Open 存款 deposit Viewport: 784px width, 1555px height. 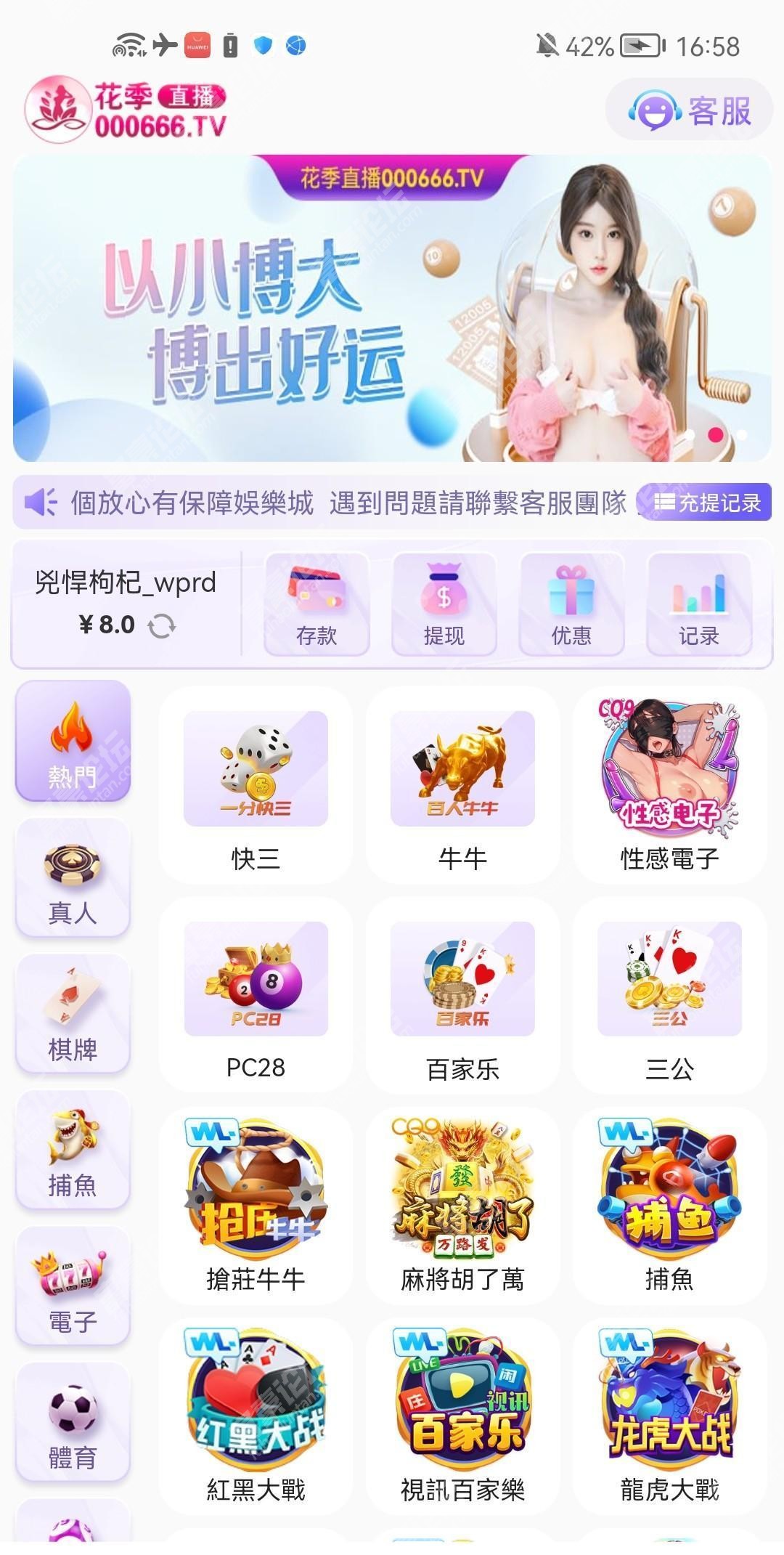[317, 604]
